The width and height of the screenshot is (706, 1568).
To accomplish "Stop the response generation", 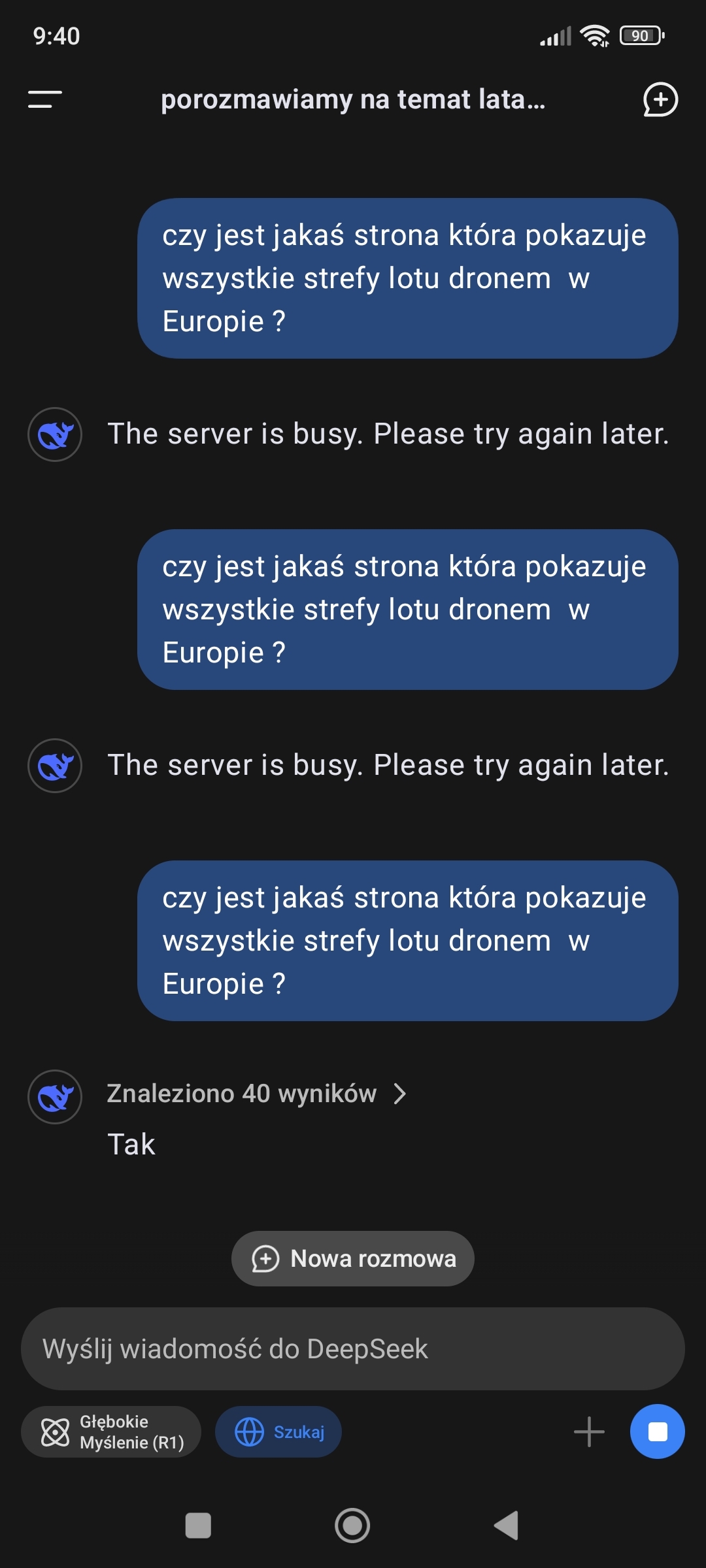I will tap(657, 1432).
